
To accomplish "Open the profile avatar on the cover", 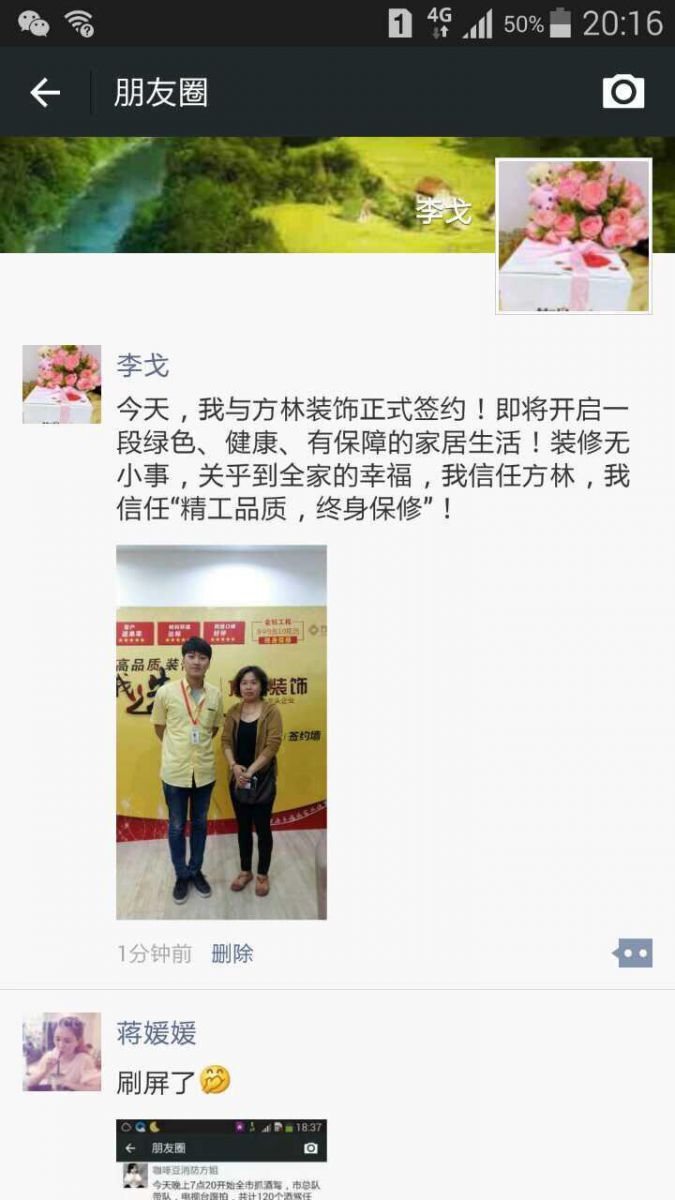I will click(573, 236).
